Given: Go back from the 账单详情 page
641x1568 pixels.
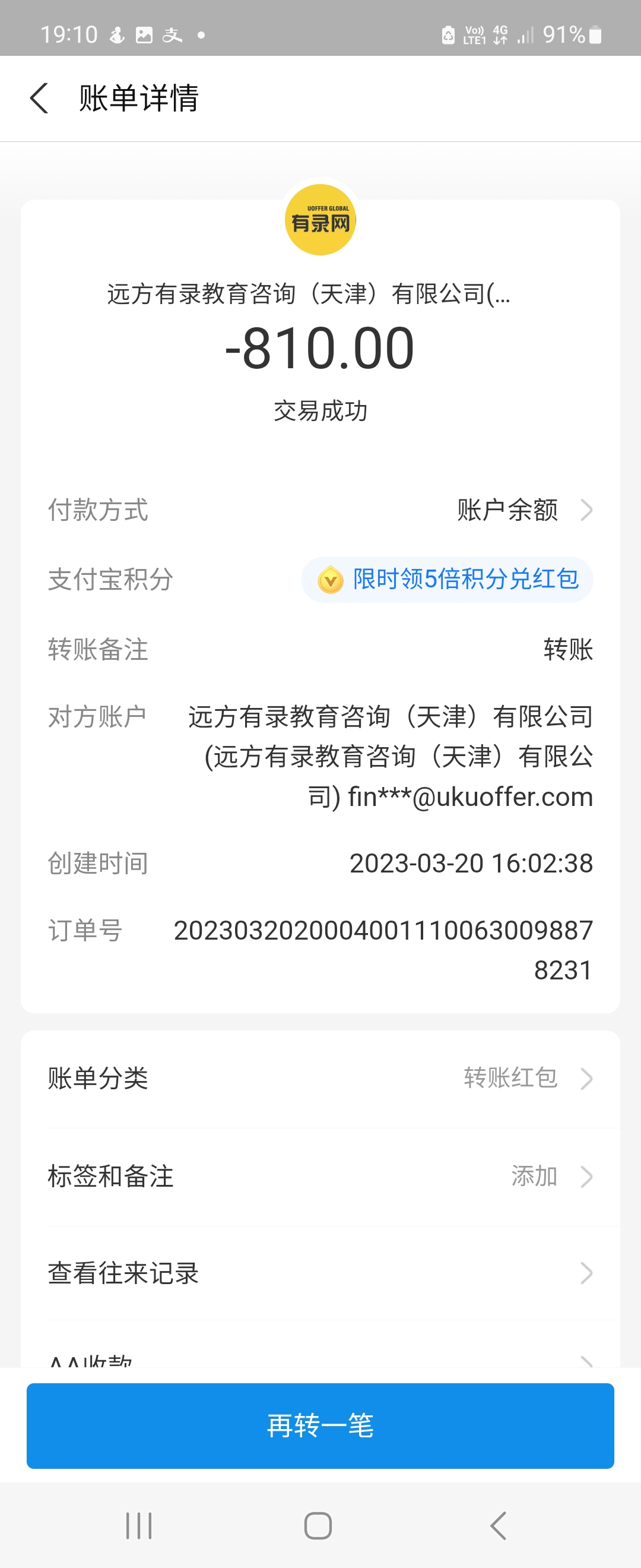Looking at the screenshot, I should (39, 99).
